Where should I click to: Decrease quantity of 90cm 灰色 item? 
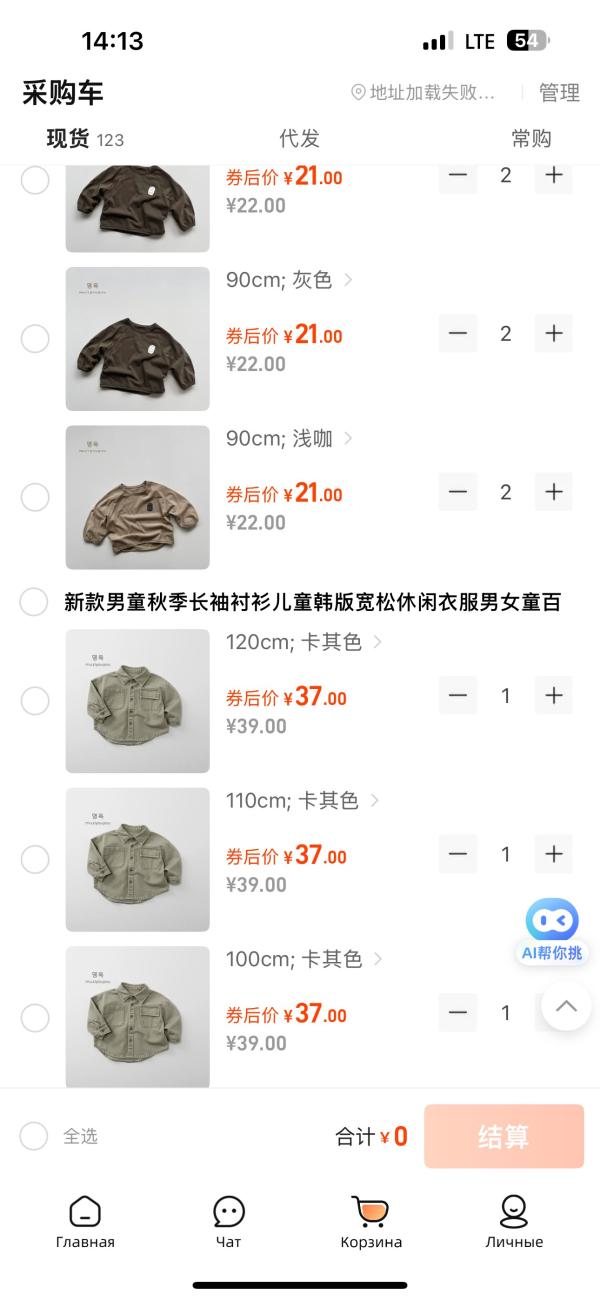[x=458, y=334]
